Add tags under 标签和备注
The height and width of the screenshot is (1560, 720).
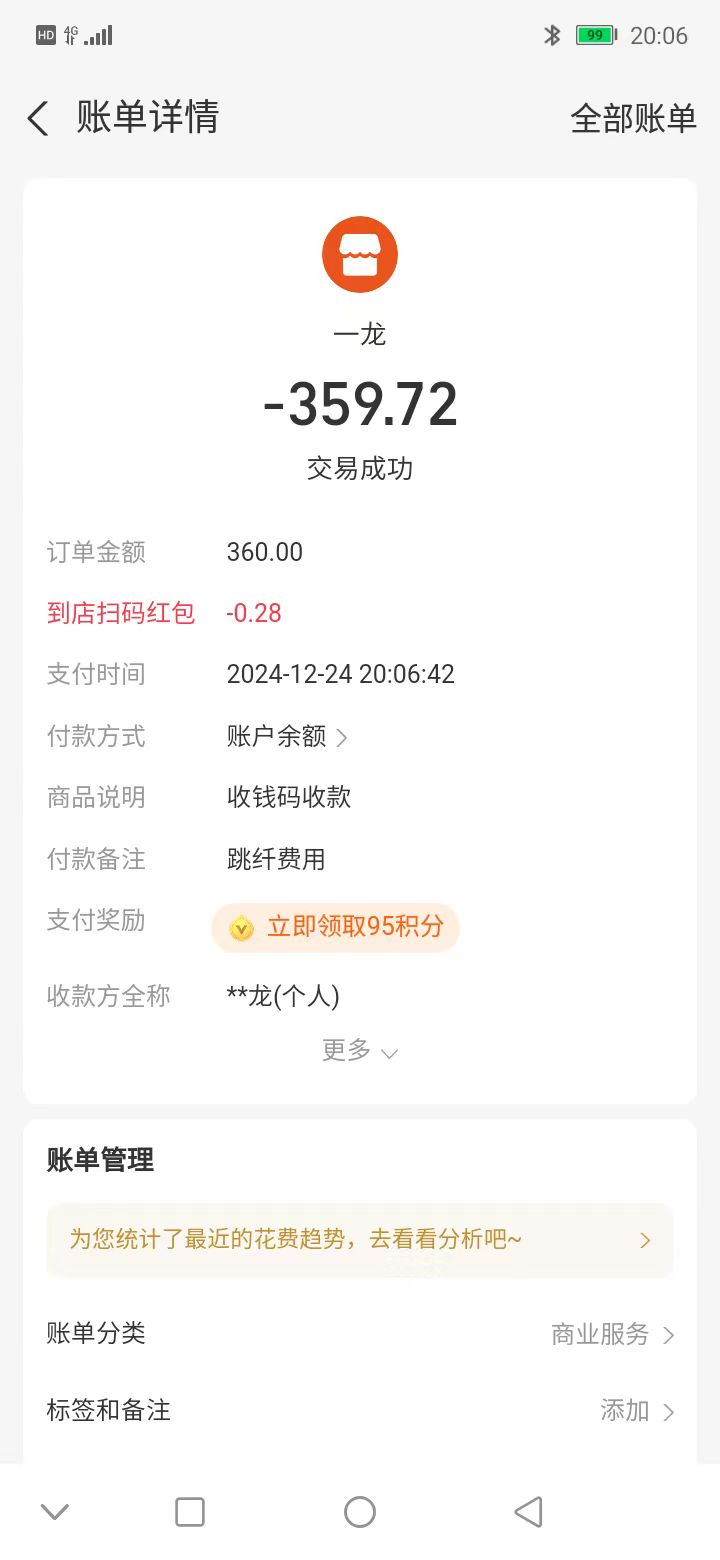636,1411
